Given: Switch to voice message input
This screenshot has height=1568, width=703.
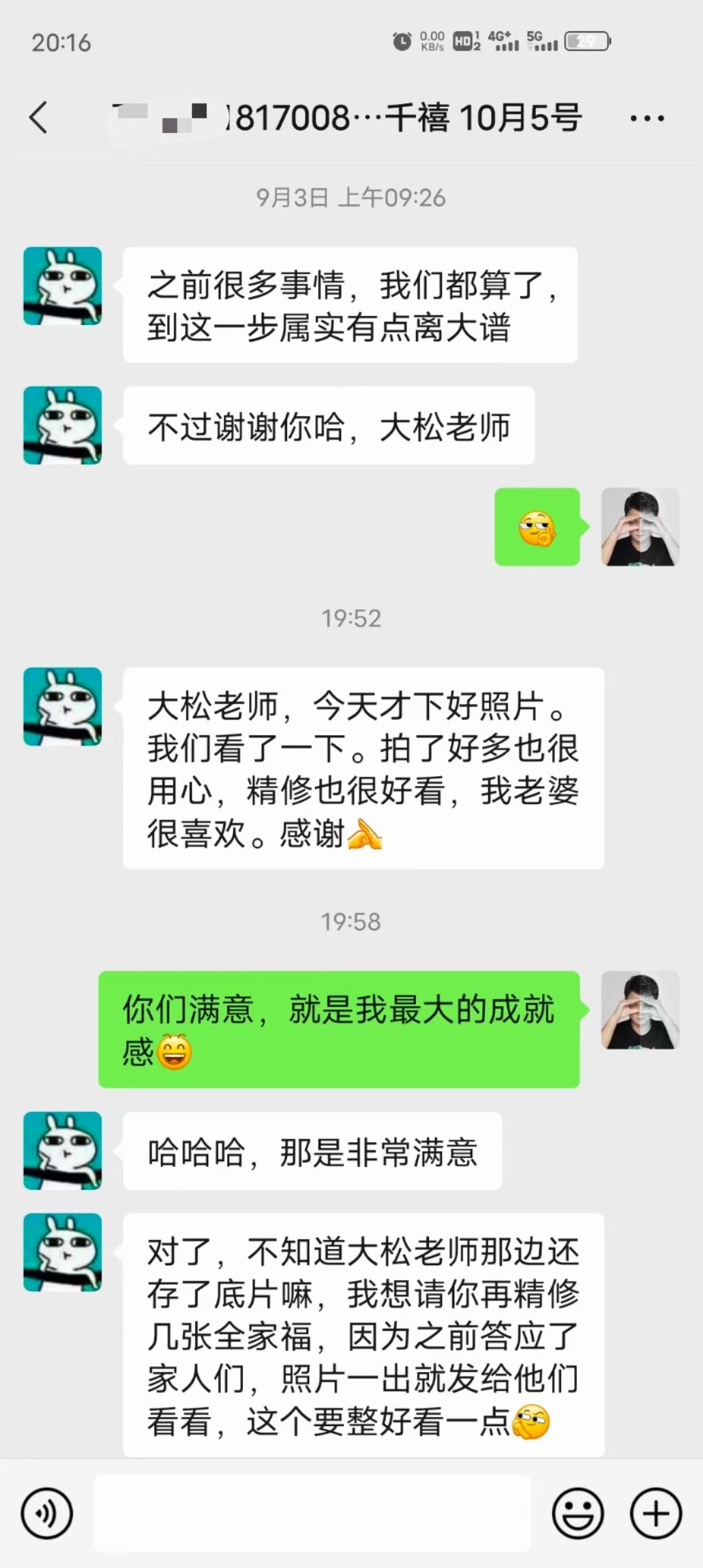Looking at the screenshot, I should click(x=47, y=1513).
